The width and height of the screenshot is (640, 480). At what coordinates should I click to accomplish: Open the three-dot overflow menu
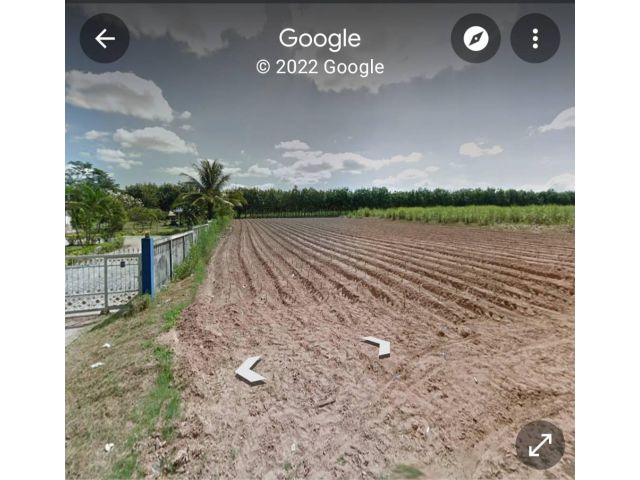tap(535, 39)
